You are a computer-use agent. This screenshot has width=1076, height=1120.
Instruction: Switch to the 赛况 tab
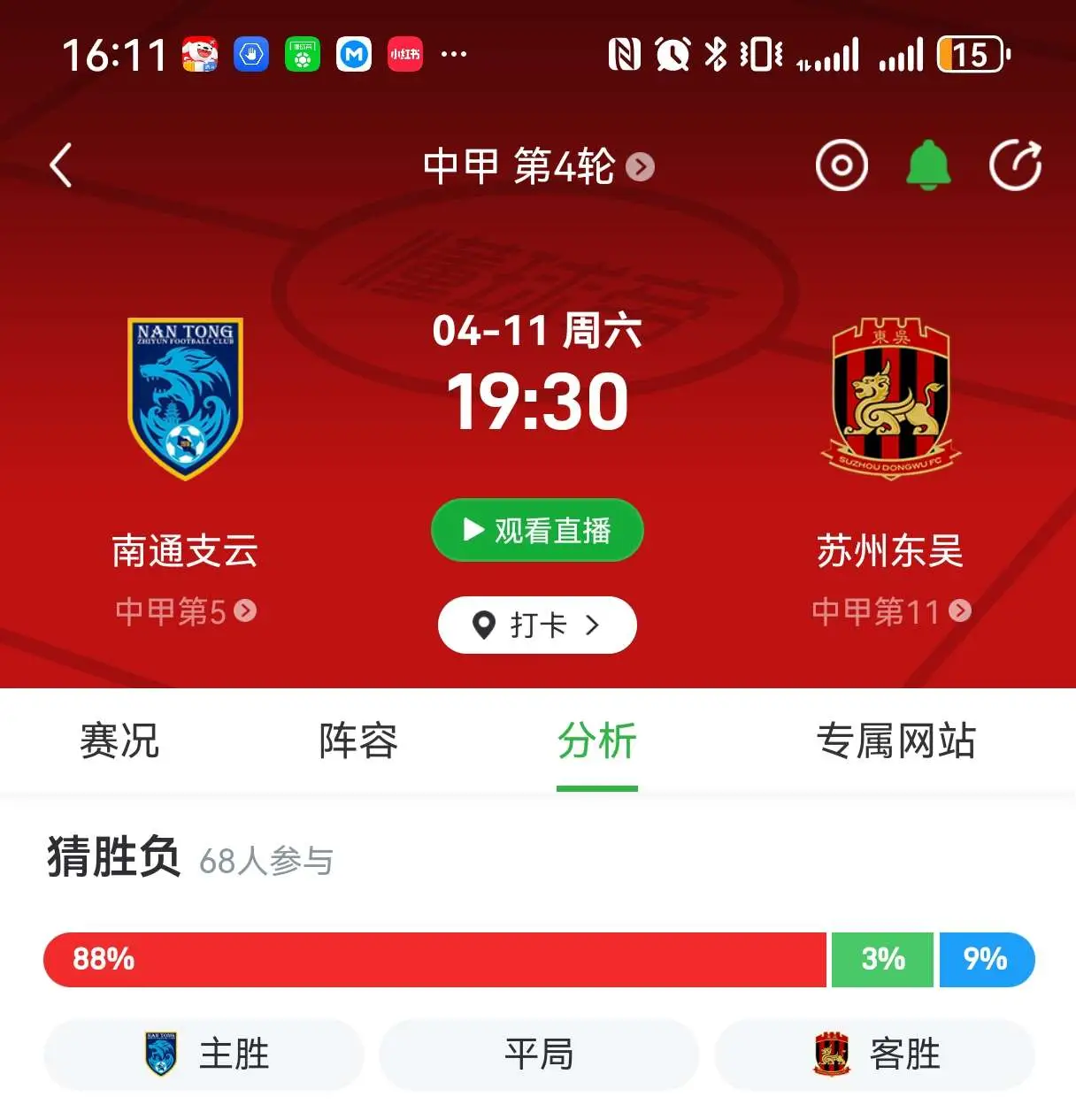pyautogui.click(x=119, y=741)
